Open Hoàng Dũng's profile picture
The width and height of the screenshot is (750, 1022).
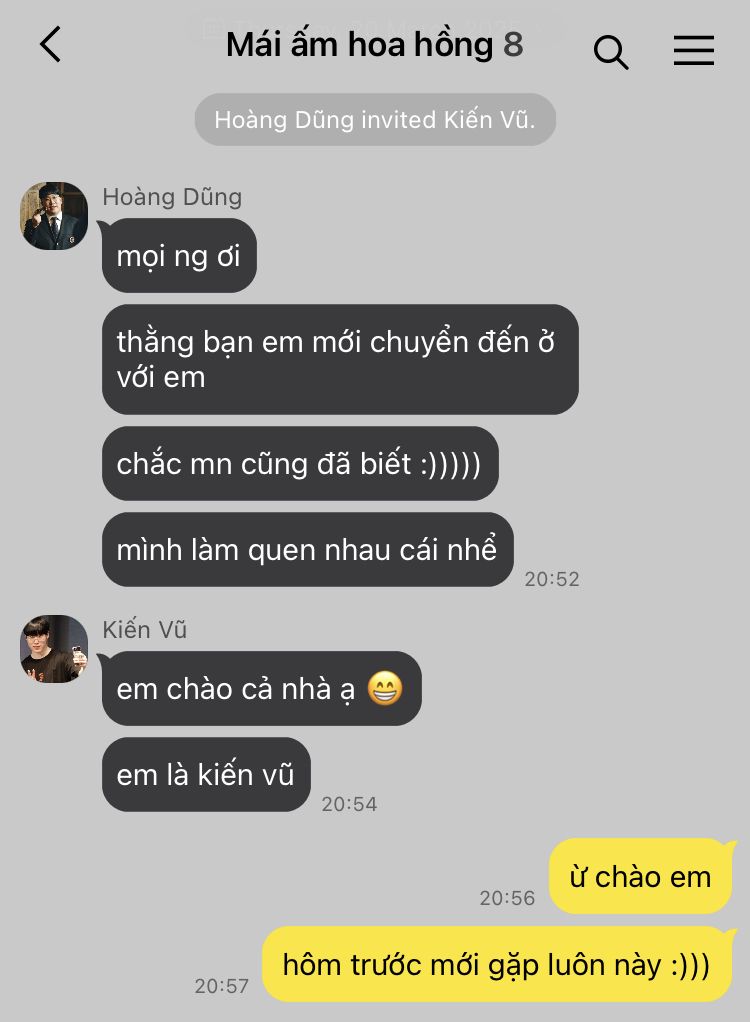click(x=54, y=216)
